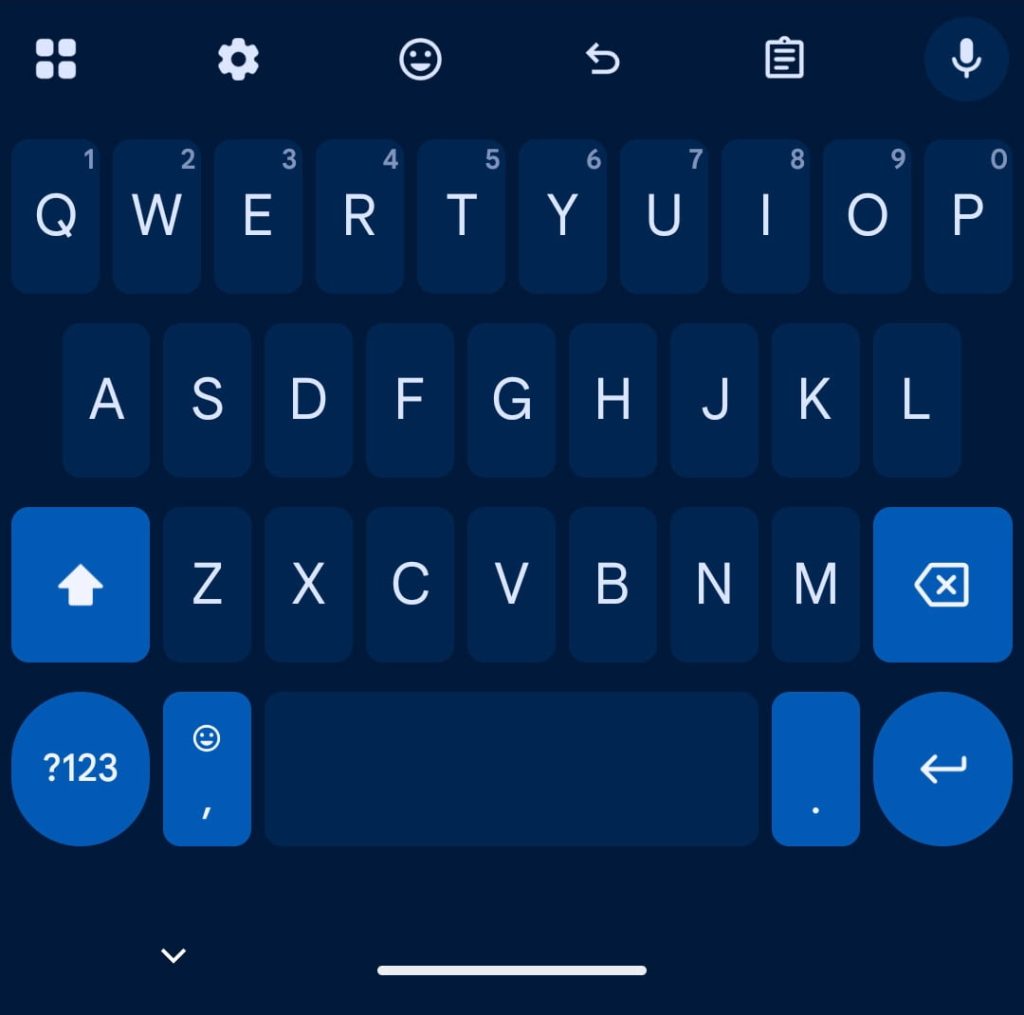Tap the undo arrow
This screenshot has height=1015, width=1024.
[602, 60]
